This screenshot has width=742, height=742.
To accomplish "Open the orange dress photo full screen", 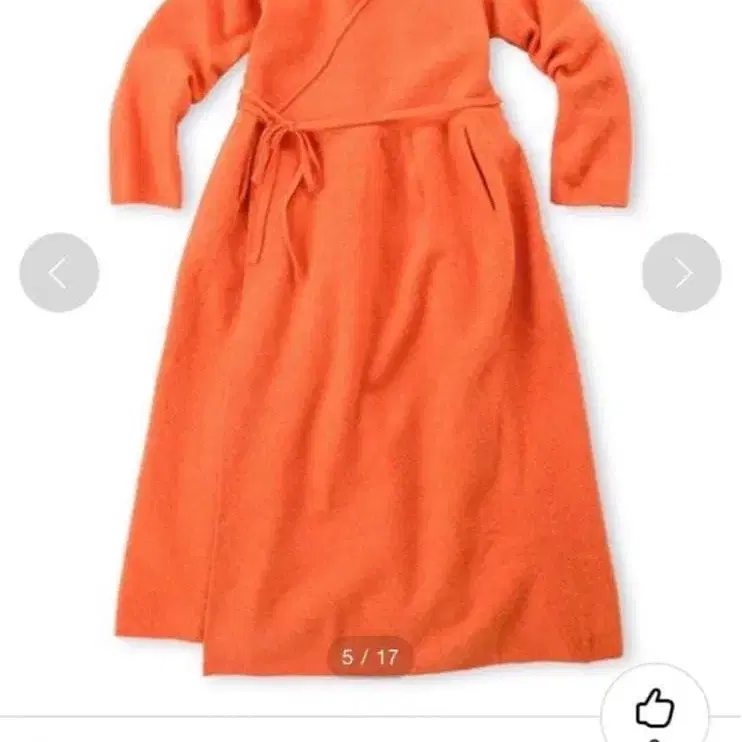I will [x=371, y=338].
